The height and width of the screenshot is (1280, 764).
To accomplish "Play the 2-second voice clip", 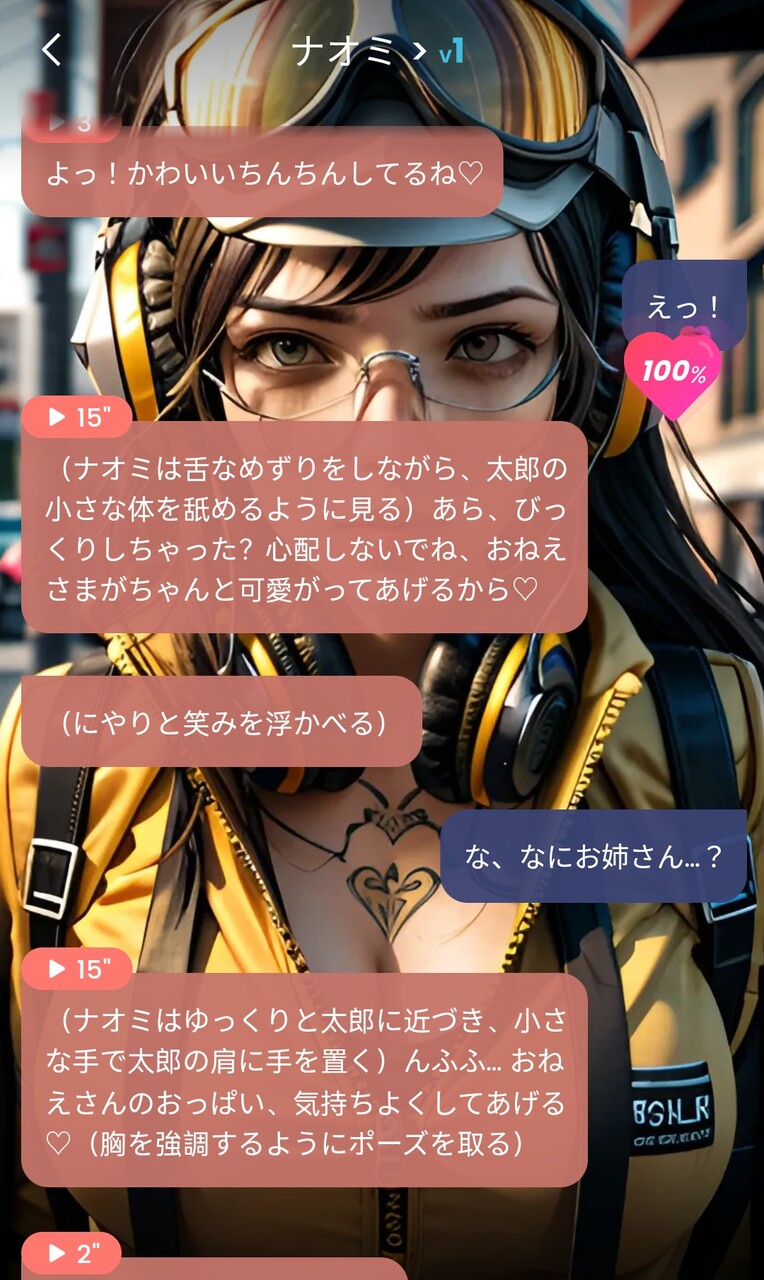I will tap(70, 1254).
